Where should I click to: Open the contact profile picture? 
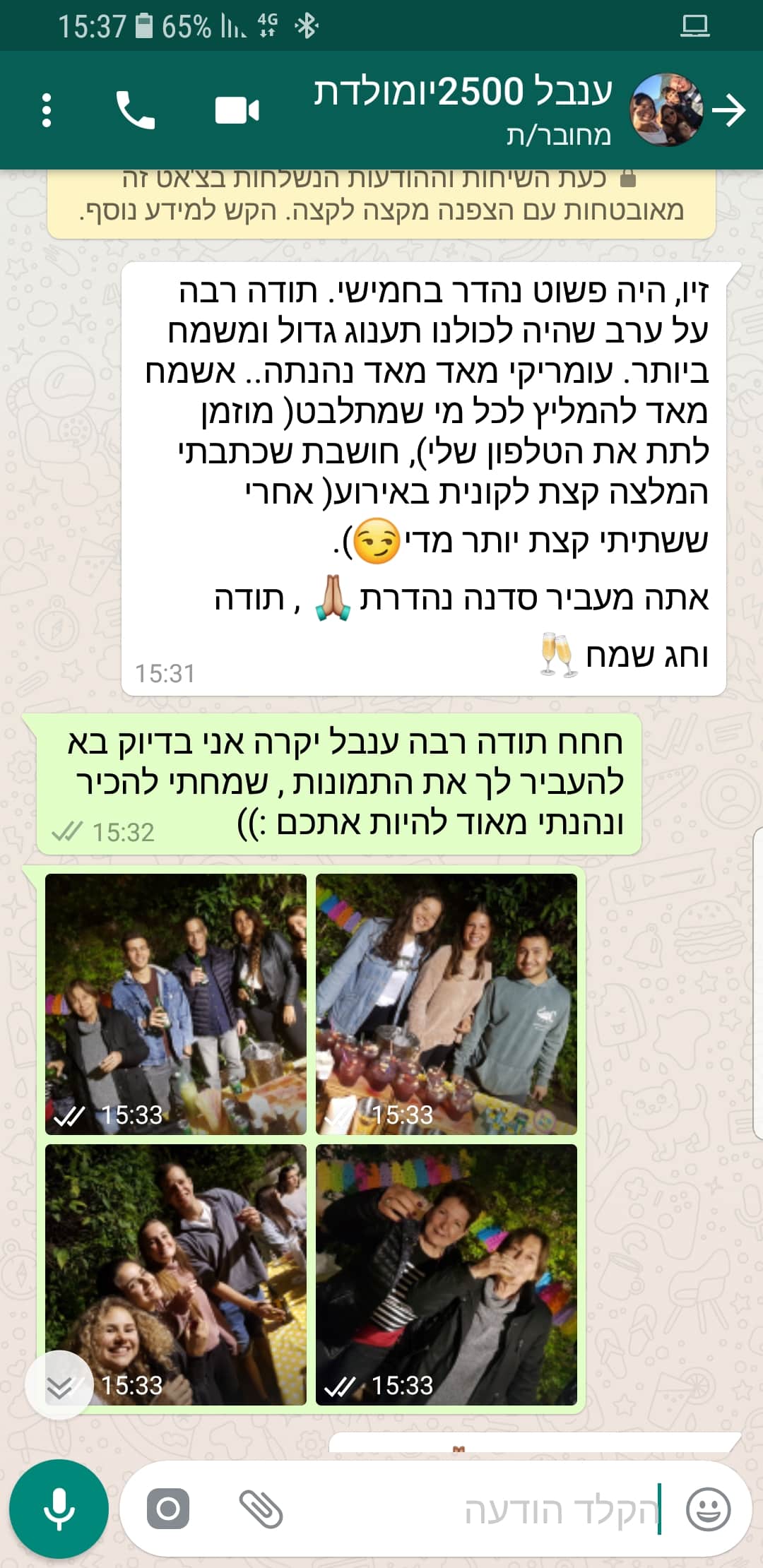pos(666,110)
